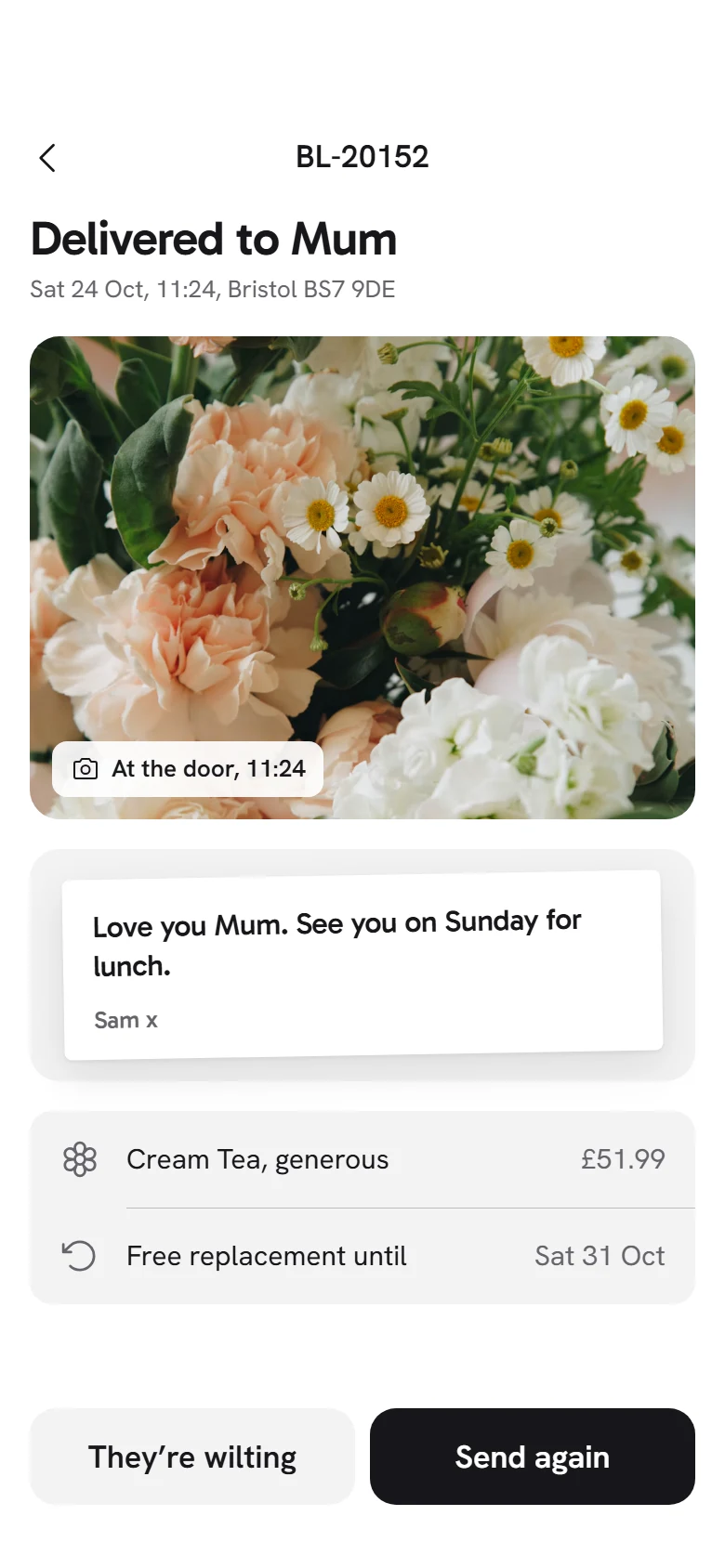The width and height of the screenshot is (725, 1568).
Task: Tap the They're wilting button
Action: coord(192,1457)
